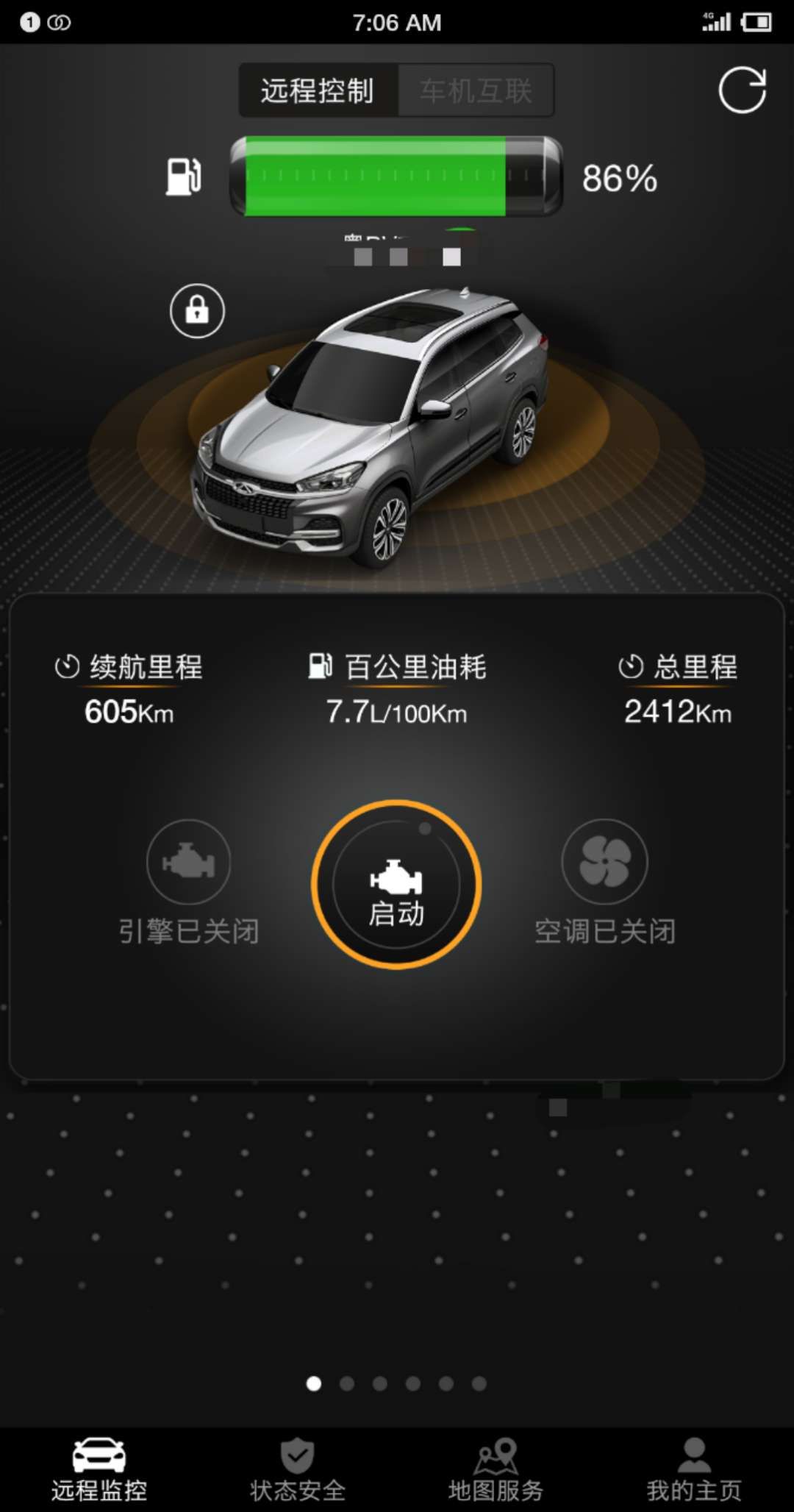Go to the 地图服务 tab
794x1512 pixels.
pos(496,1469)
